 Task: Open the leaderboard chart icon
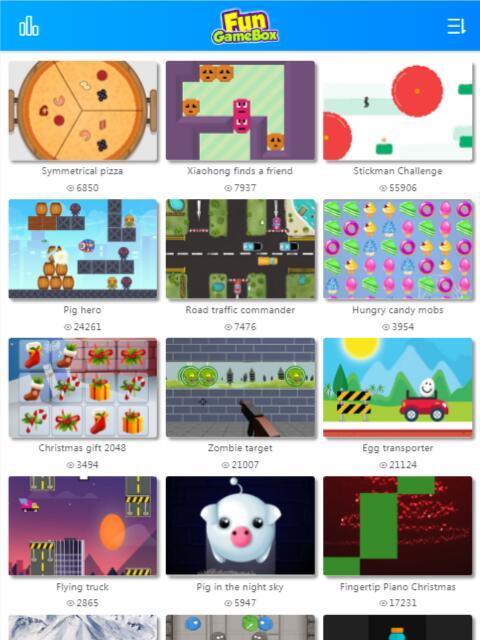click(29, 27)
